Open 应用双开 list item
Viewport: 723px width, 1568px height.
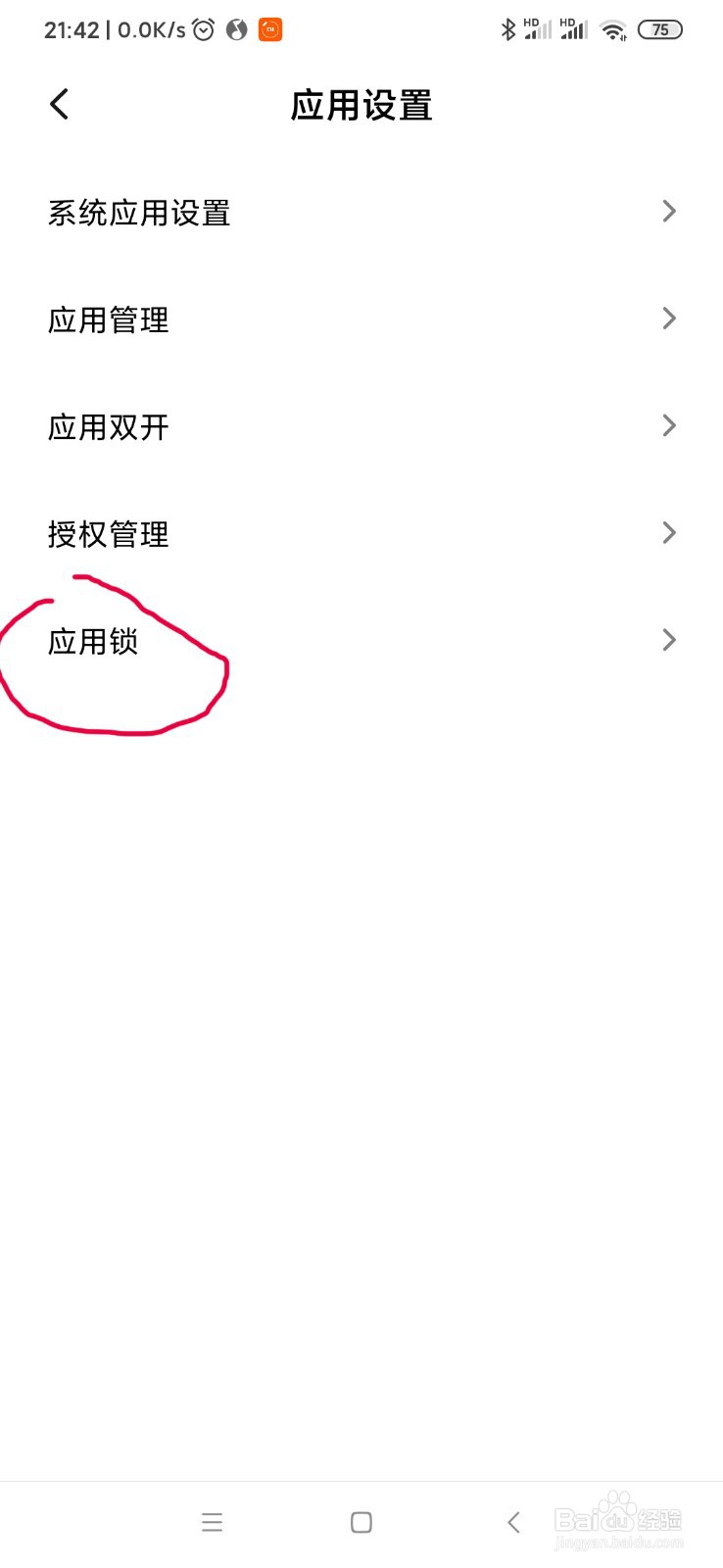point(109,427)
